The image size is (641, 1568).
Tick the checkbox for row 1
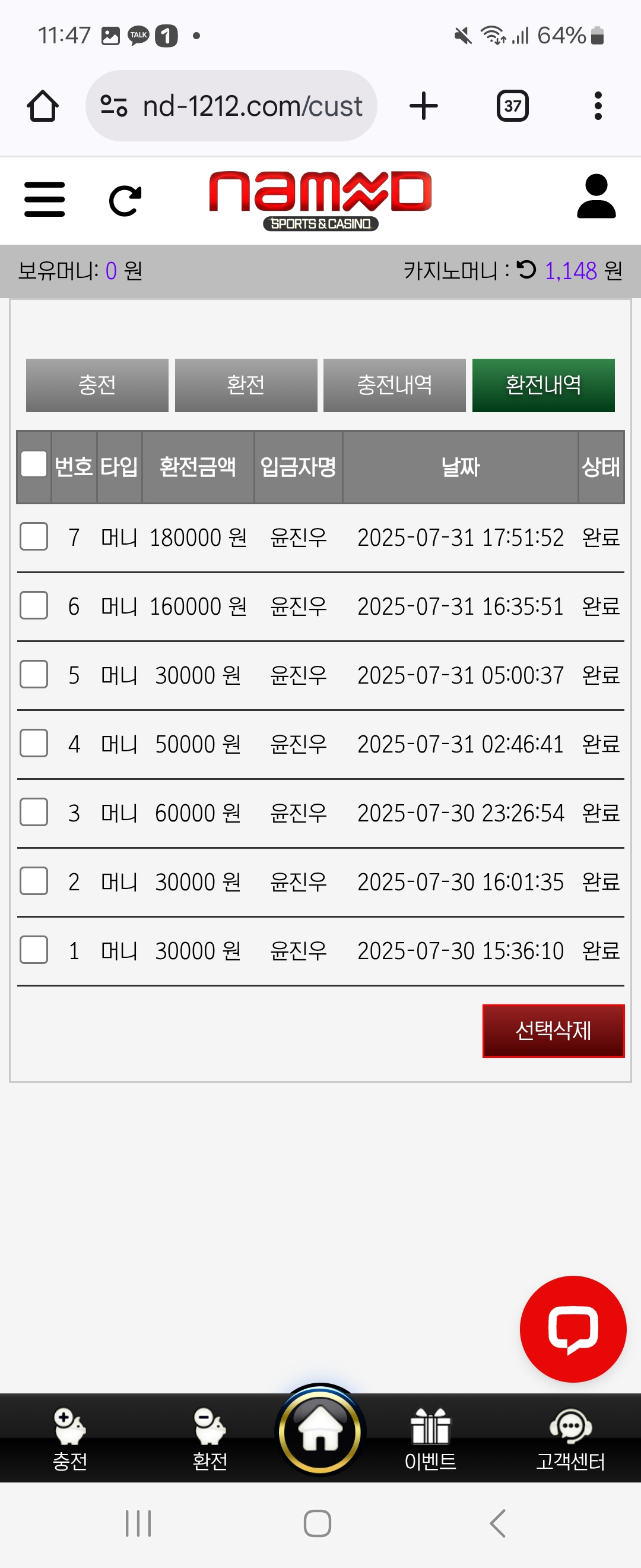(34, 950)
